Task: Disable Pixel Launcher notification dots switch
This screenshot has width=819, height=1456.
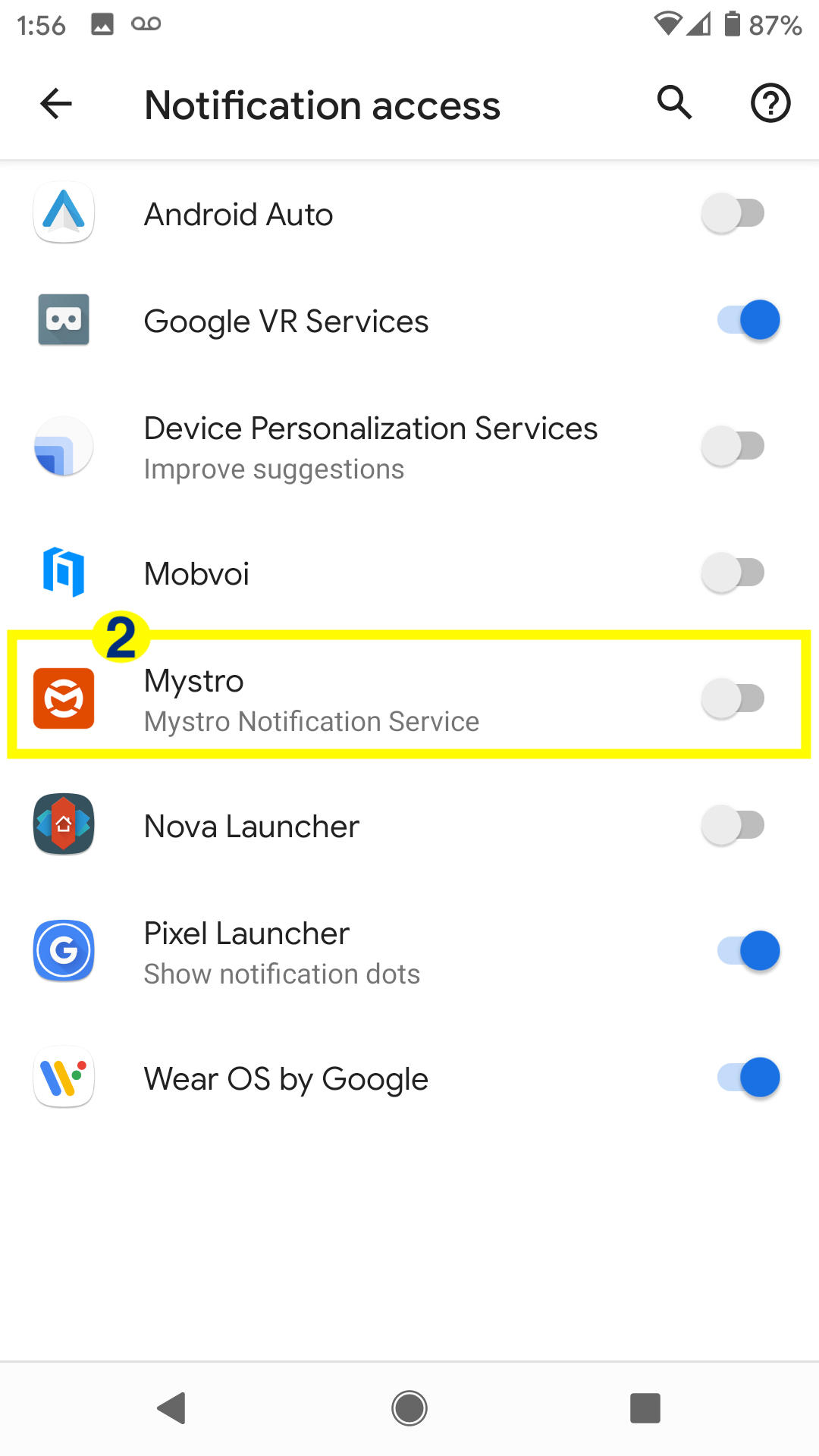Action: coord(748,951)
